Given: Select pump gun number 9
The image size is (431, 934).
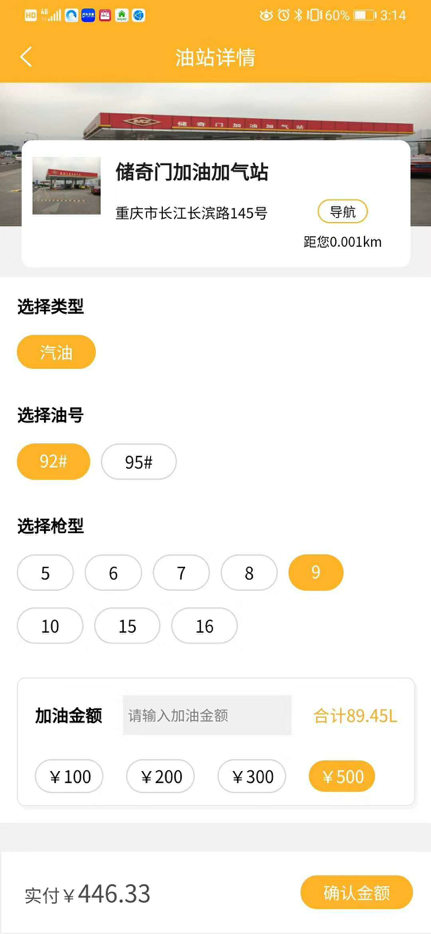Looking at the screenshot, I should [316, 572].
